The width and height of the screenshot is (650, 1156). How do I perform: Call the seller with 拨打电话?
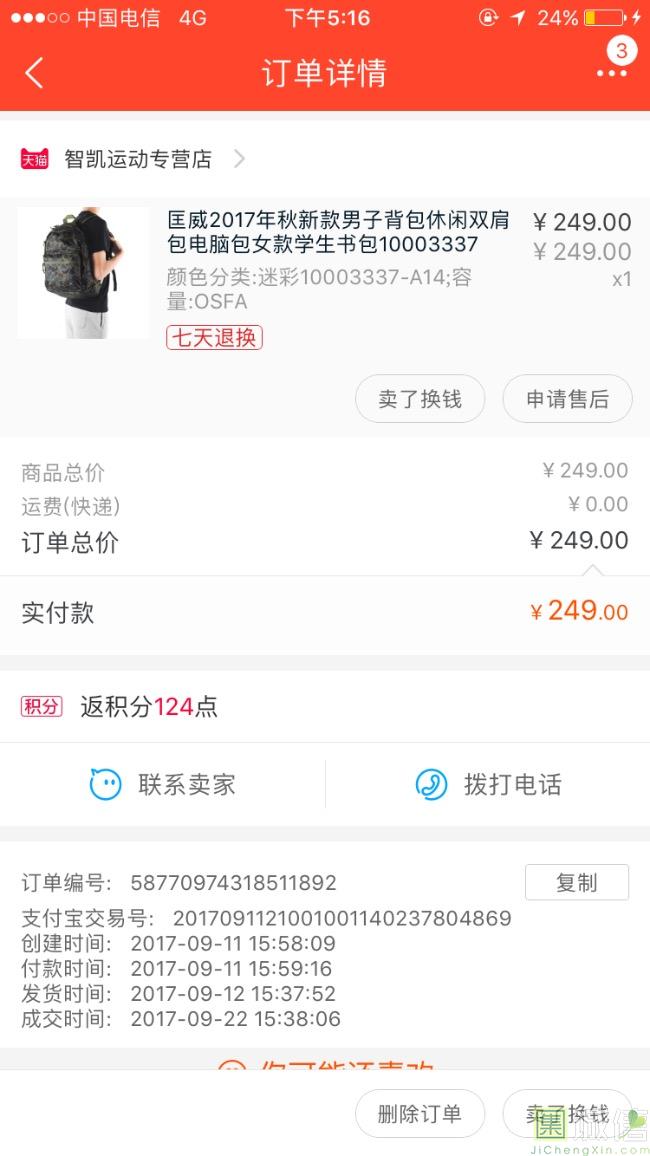click(x=488, y=785)
